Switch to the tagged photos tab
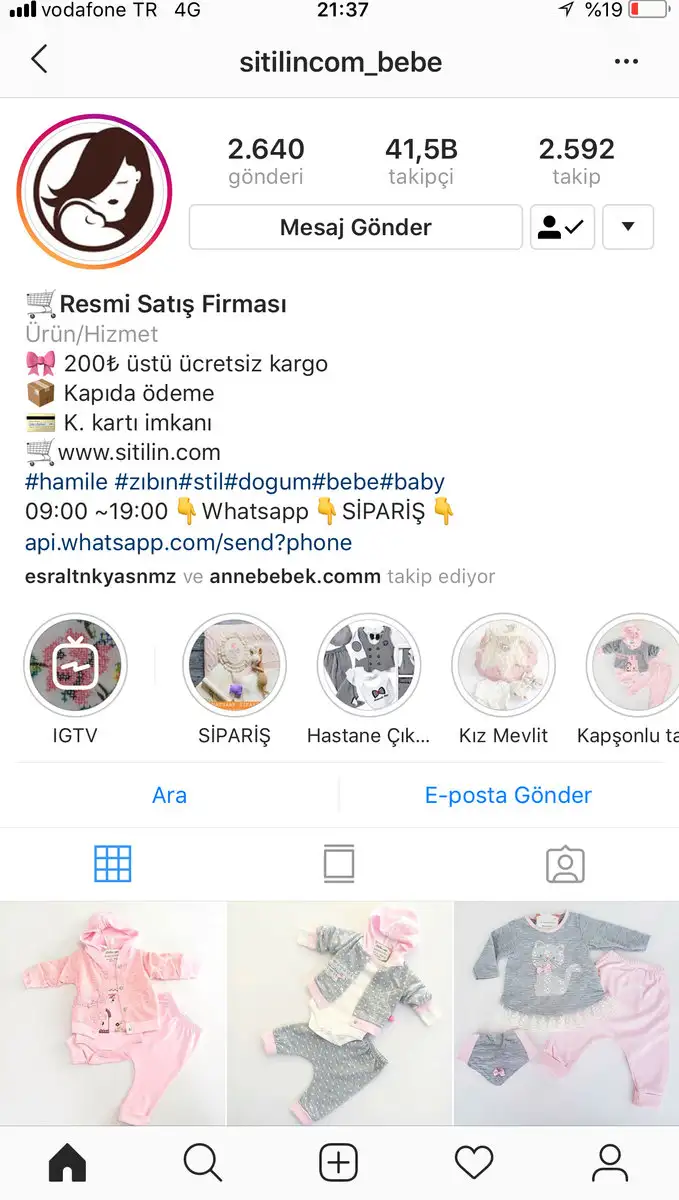 tap(565, 863)
